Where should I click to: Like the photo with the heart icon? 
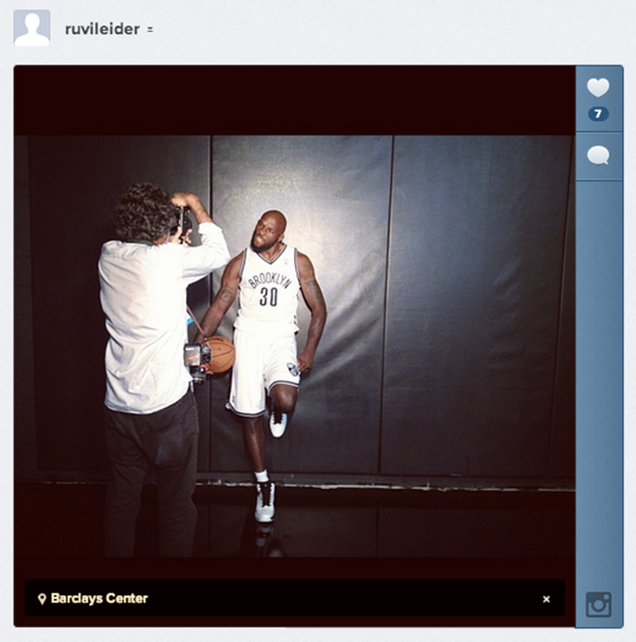tap(598, 88)
